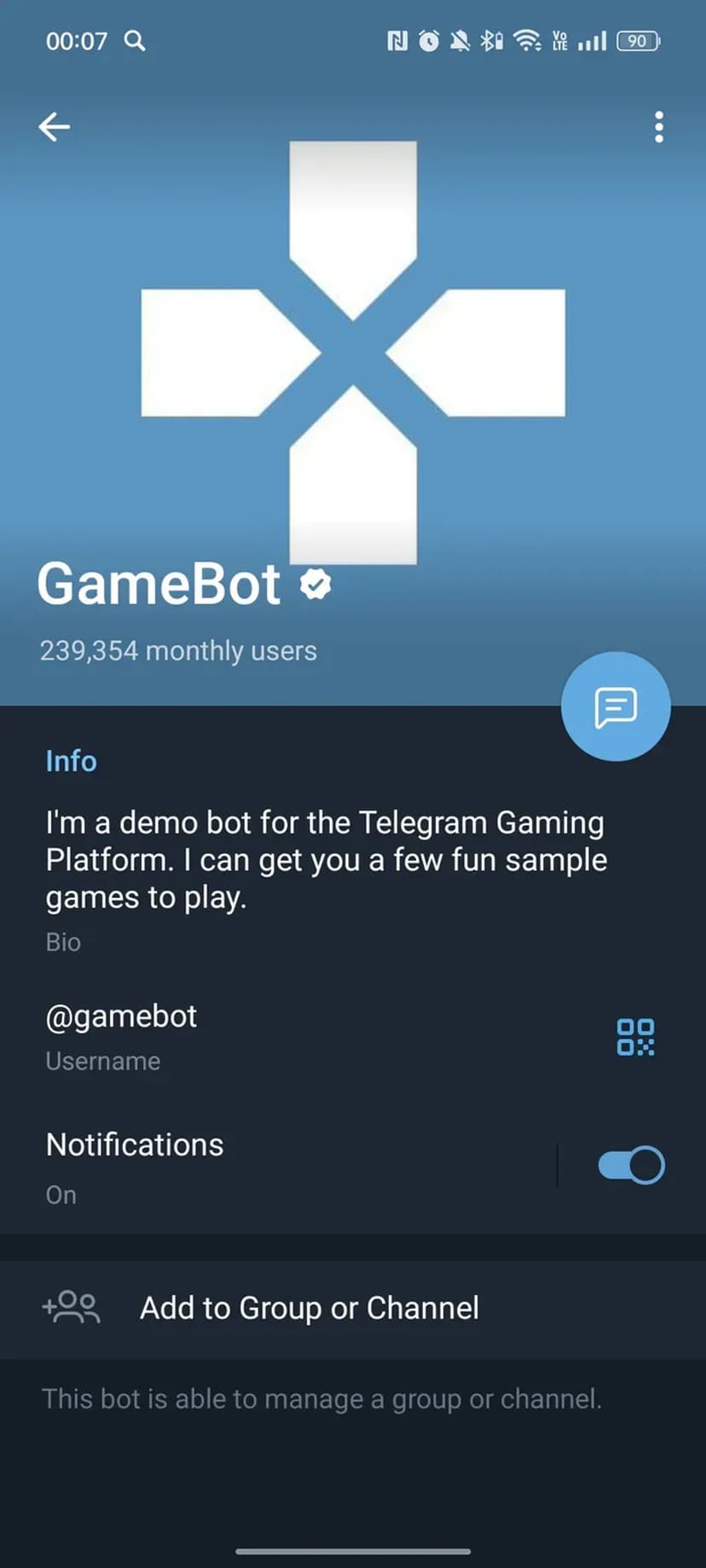Open the Notifications settings row

[256, 1166]
